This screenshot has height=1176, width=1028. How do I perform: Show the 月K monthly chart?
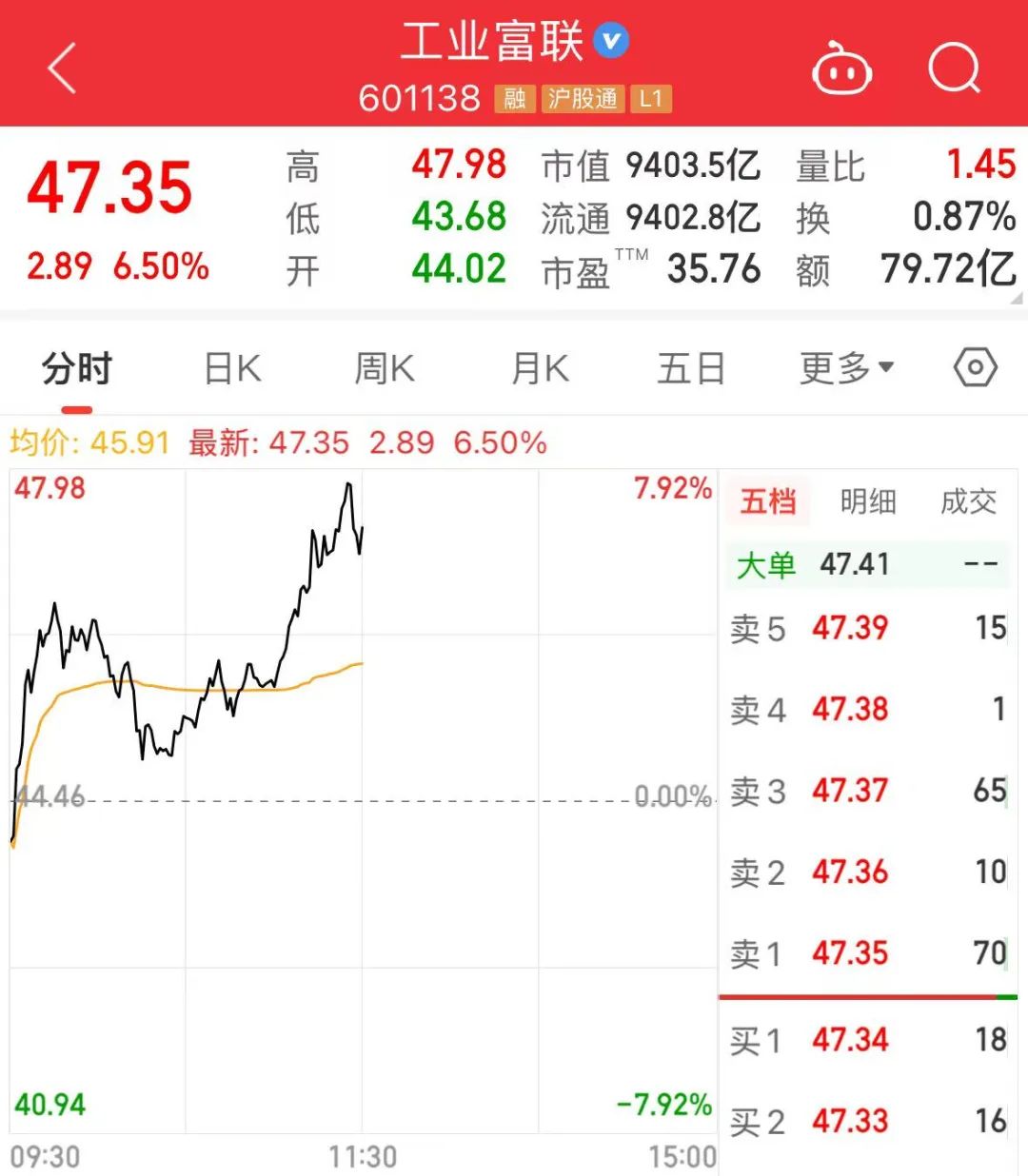coord(540,369)
